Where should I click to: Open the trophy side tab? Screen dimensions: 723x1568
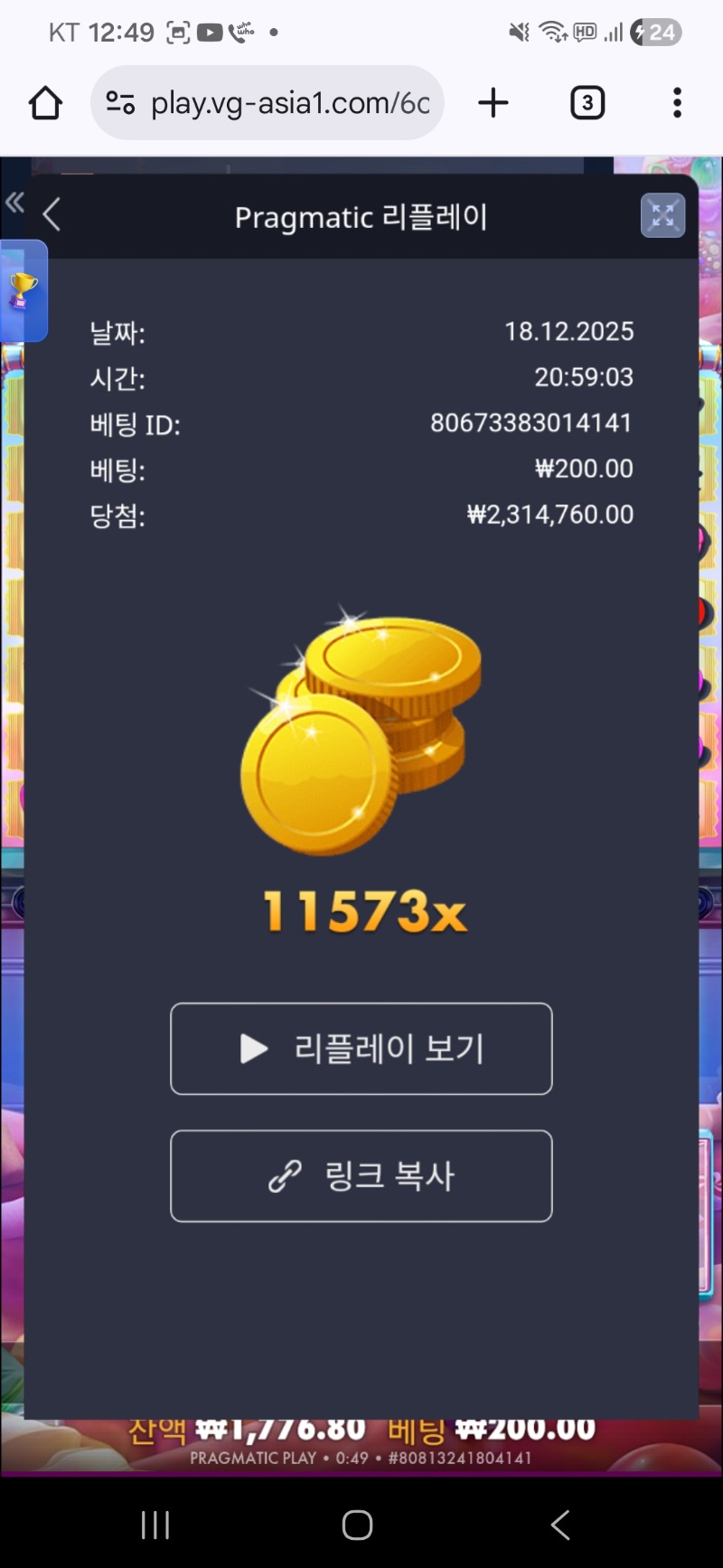tap(23, 291)
